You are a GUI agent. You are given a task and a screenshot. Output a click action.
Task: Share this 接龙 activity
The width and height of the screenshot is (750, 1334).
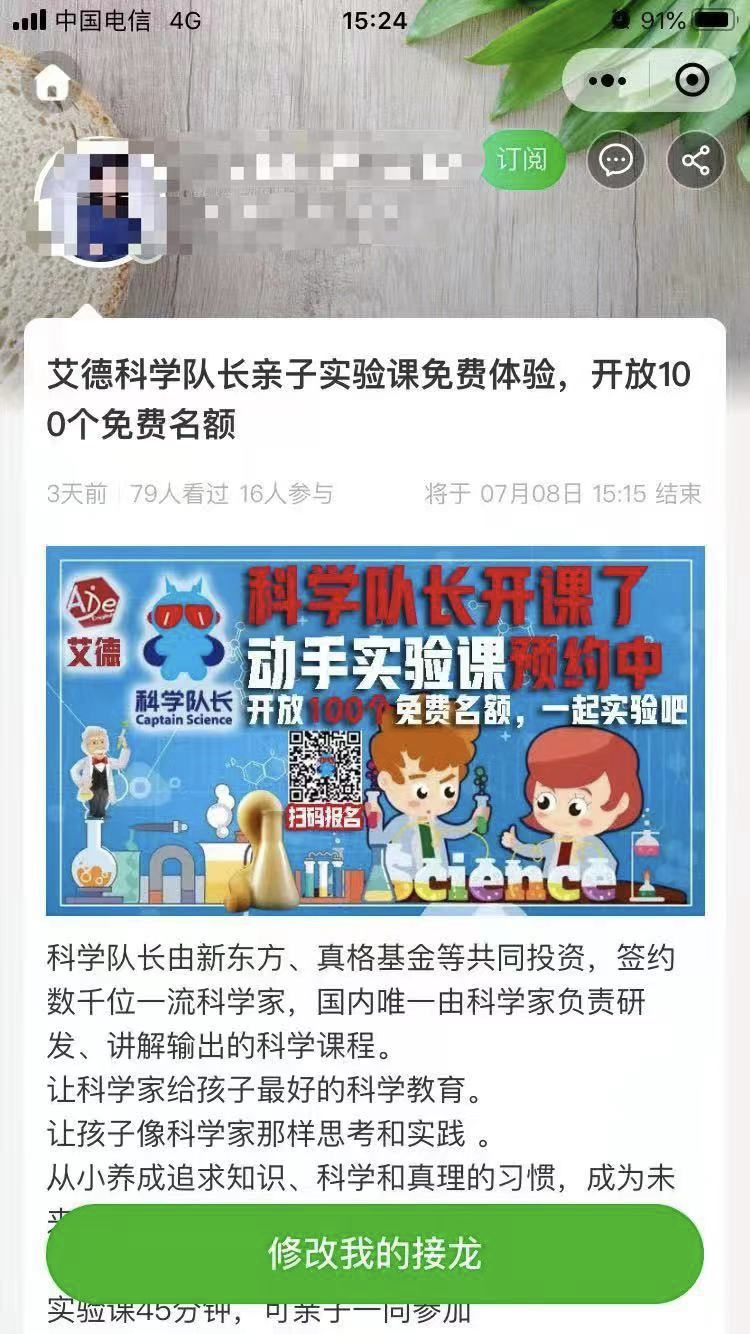pos(695,160)
